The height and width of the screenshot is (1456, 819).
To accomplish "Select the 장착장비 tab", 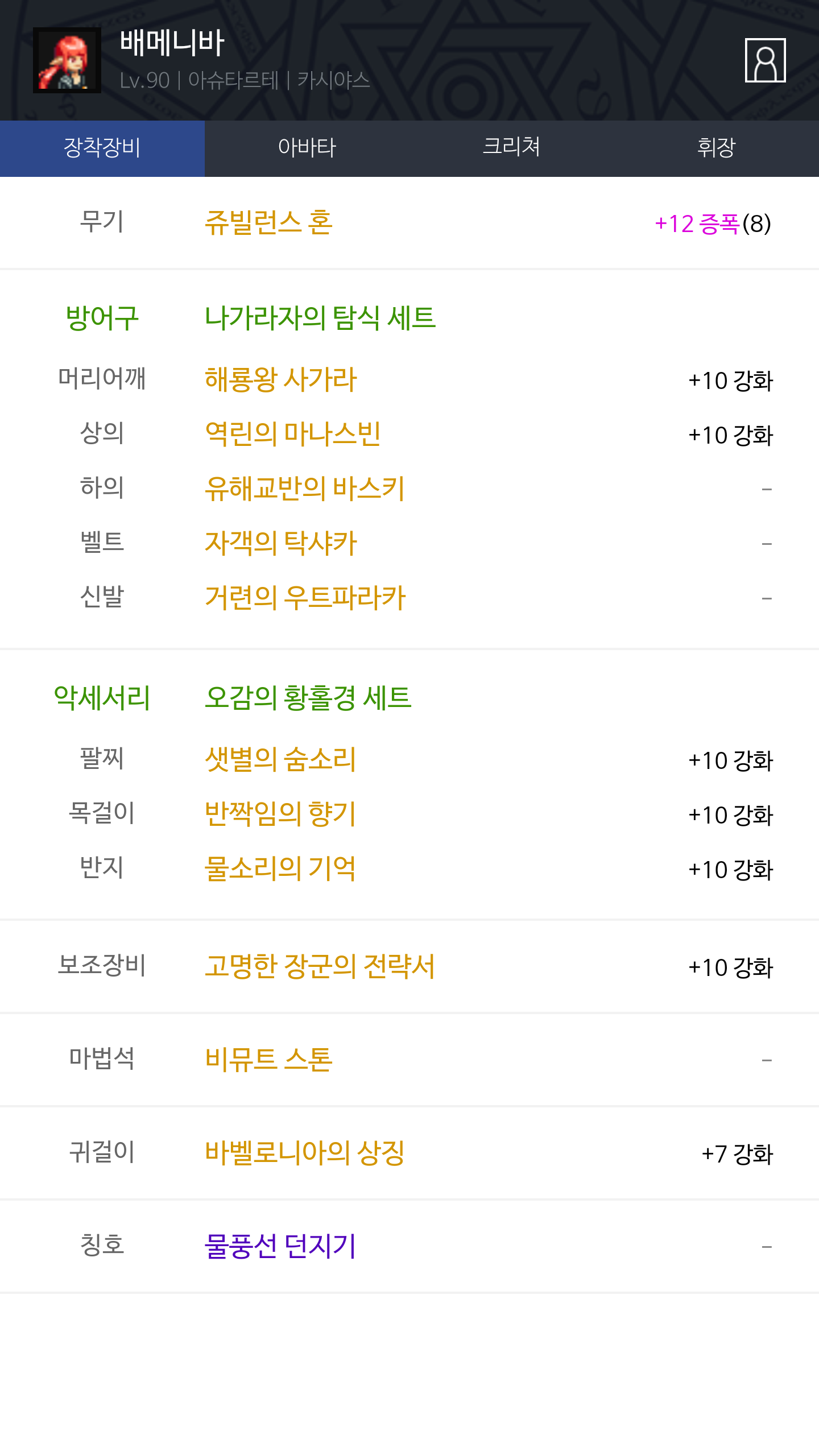I will tap(102, 148).
